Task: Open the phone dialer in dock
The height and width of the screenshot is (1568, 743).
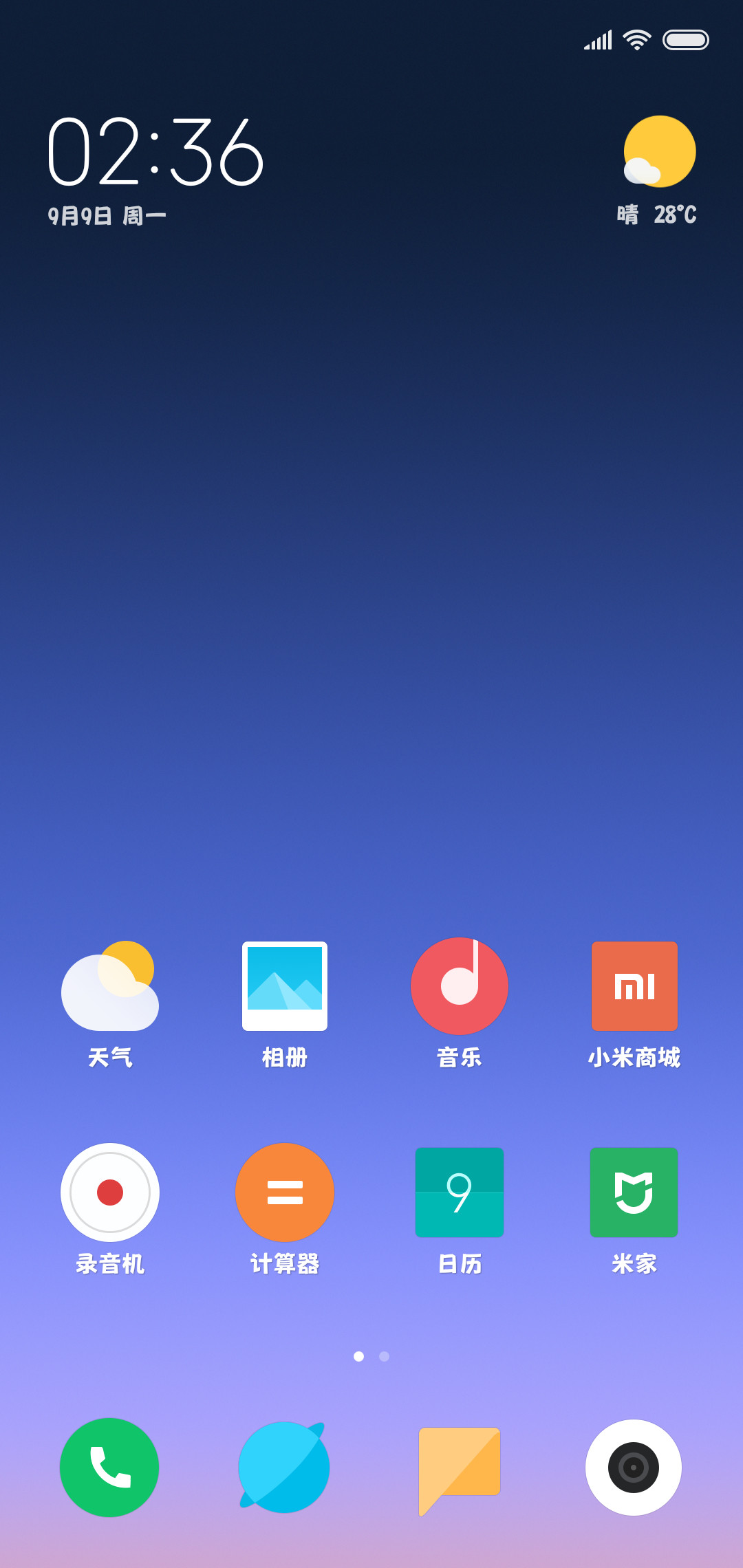Action: point(109,1467)
